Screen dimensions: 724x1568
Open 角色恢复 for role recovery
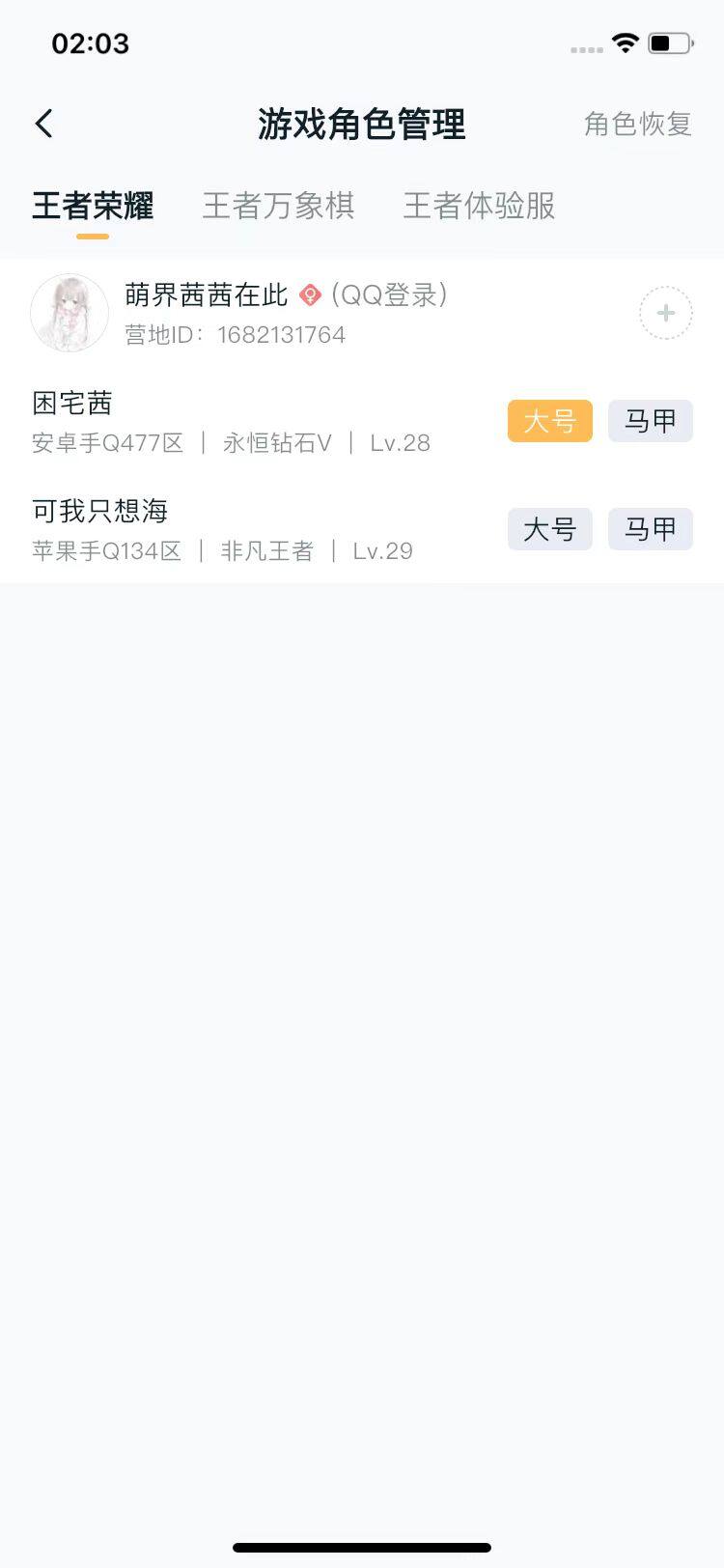tap(637, 124)
